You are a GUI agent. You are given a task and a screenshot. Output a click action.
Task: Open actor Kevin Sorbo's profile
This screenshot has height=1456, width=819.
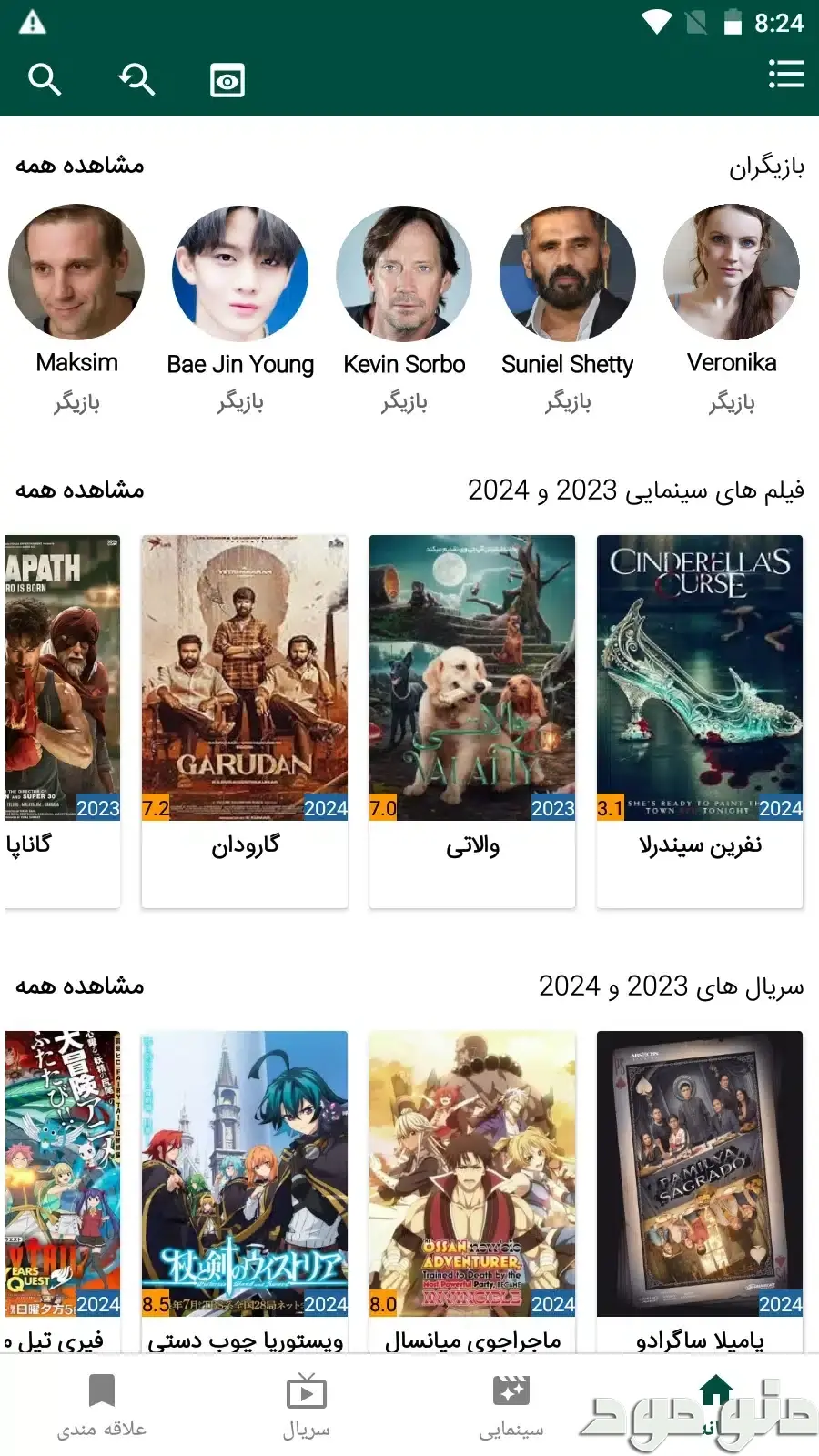404,274
